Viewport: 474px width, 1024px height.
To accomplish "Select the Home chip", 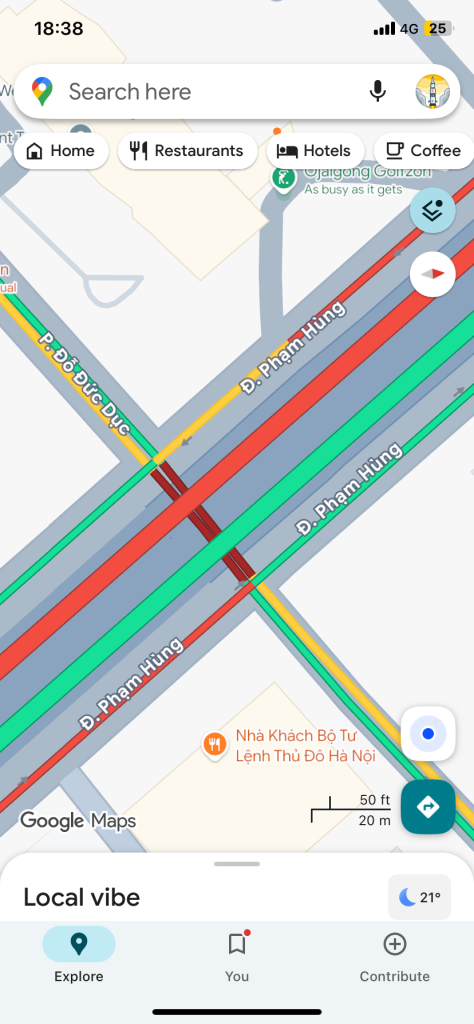I will (61, 151).
